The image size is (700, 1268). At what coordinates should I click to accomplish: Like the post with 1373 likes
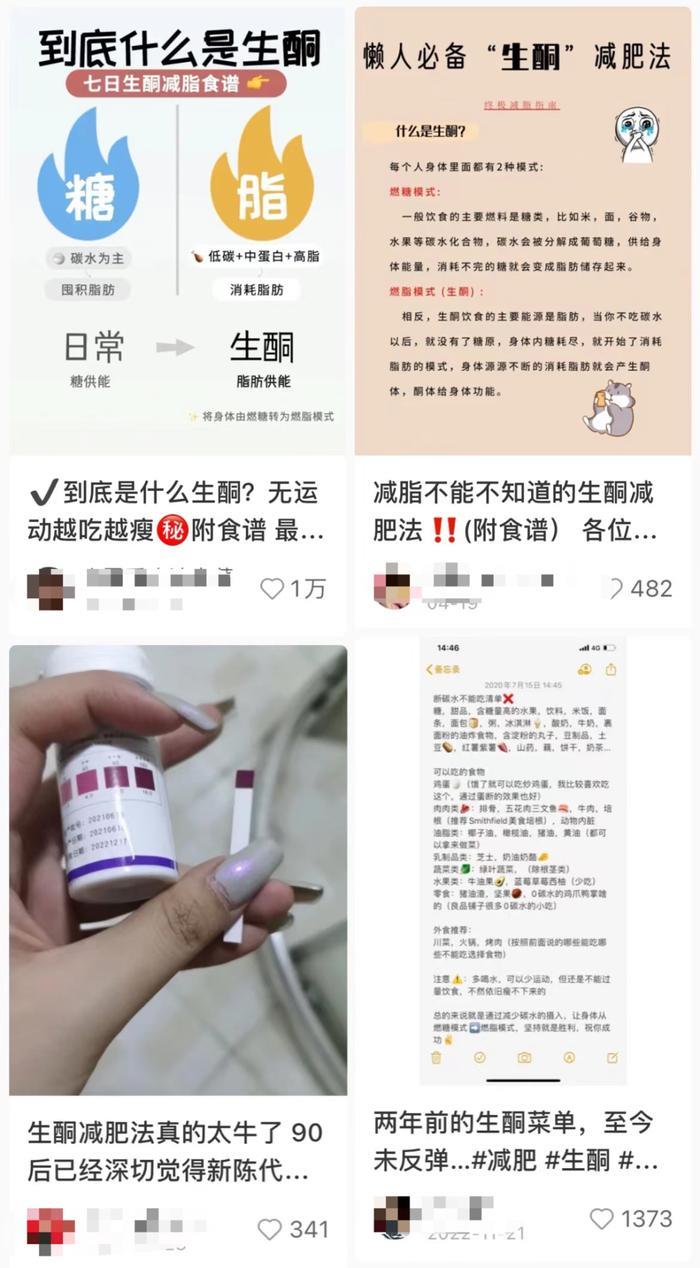point(601,1218)
